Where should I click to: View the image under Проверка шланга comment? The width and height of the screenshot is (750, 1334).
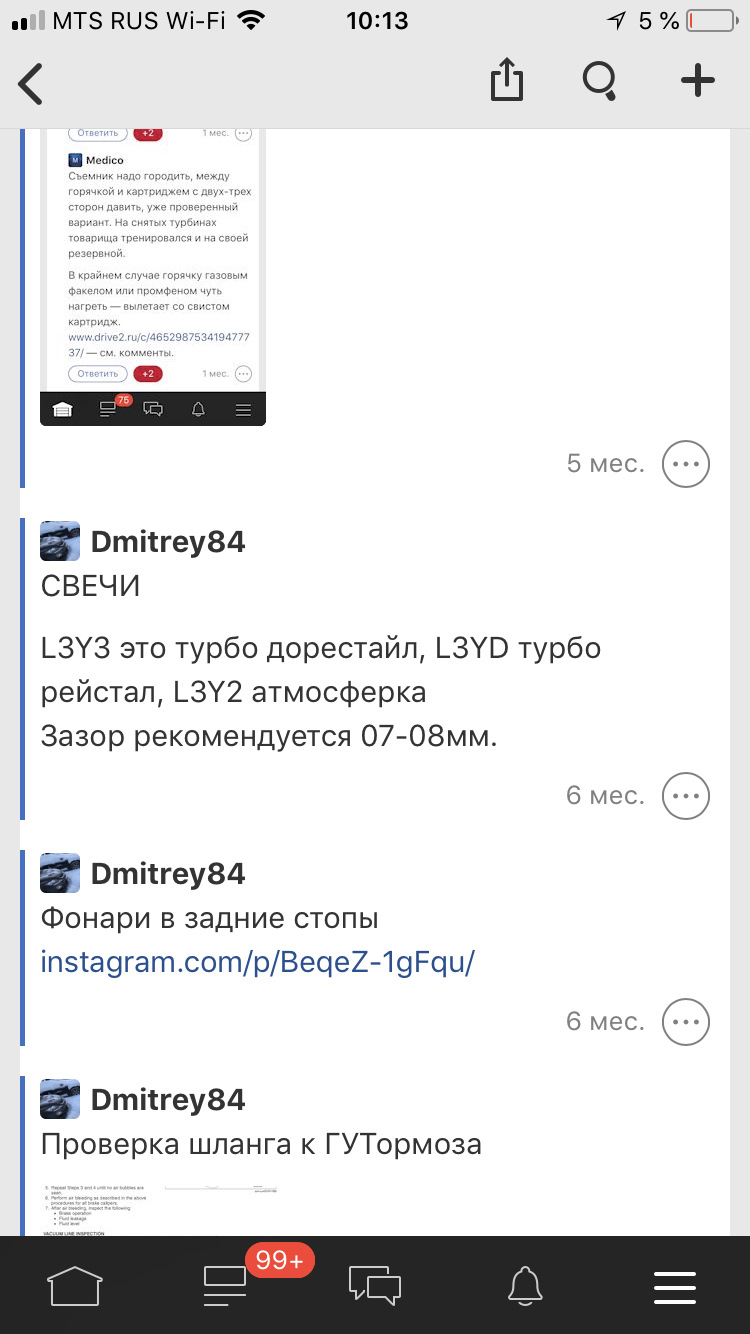click(160, 1208)
